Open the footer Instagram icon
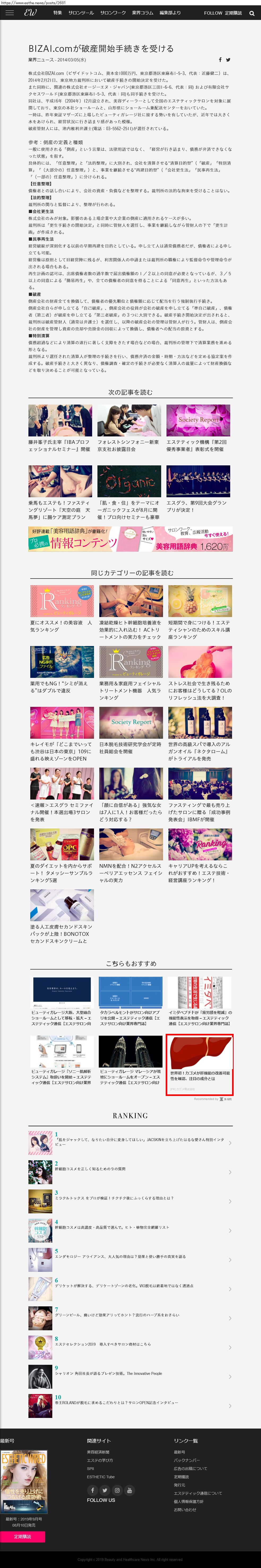Screen dimensions: 261x1568 [117, 1490]
